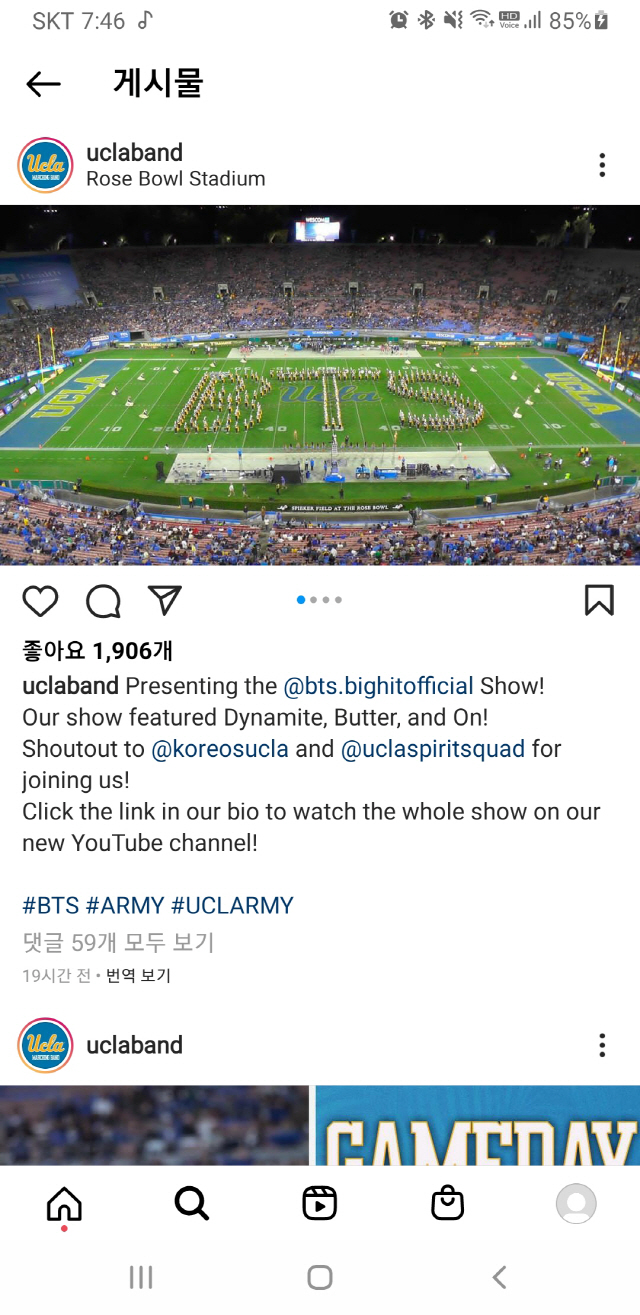Switch to the Reels tab
The height and width of the screenshot is (1315, 640).
[x=319, y=1204]
